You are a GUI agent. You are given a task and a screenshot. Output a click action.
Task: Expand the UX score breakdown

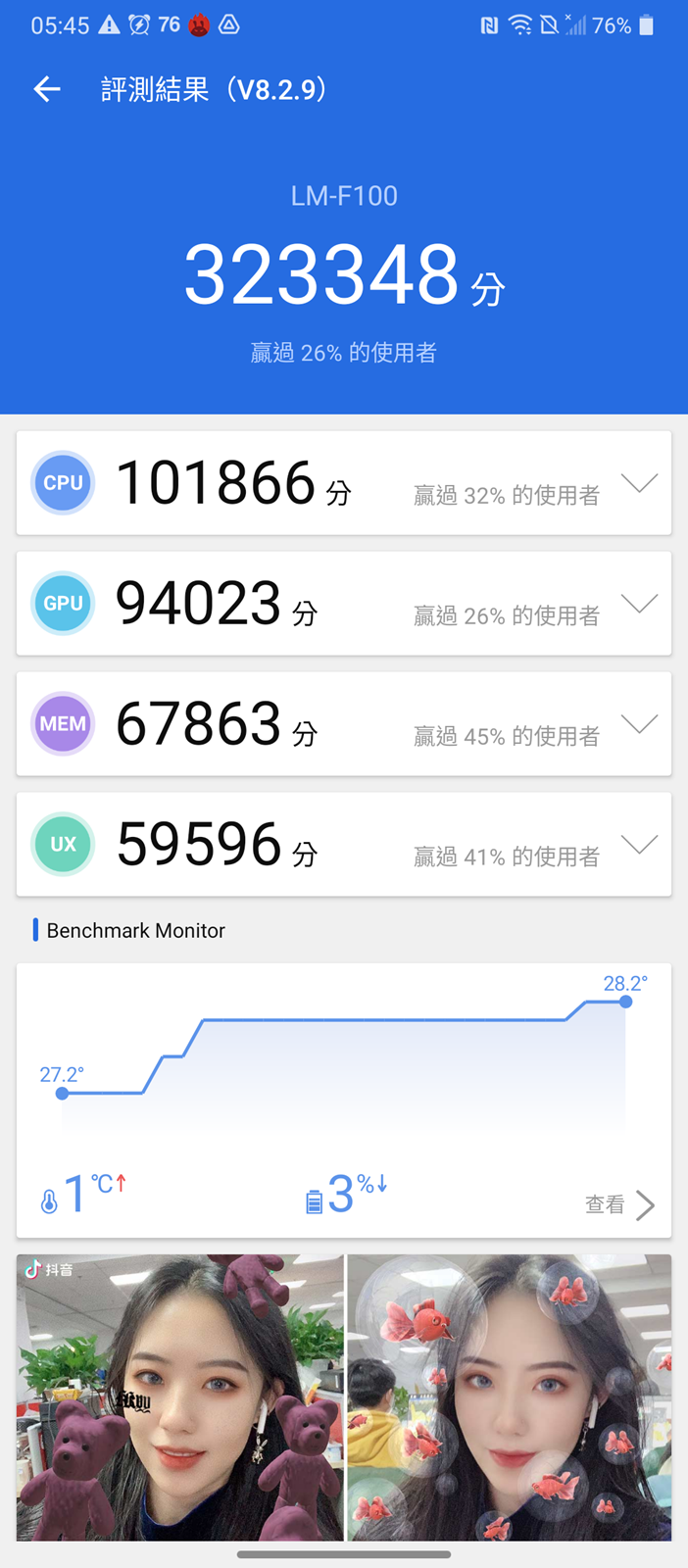639,845
